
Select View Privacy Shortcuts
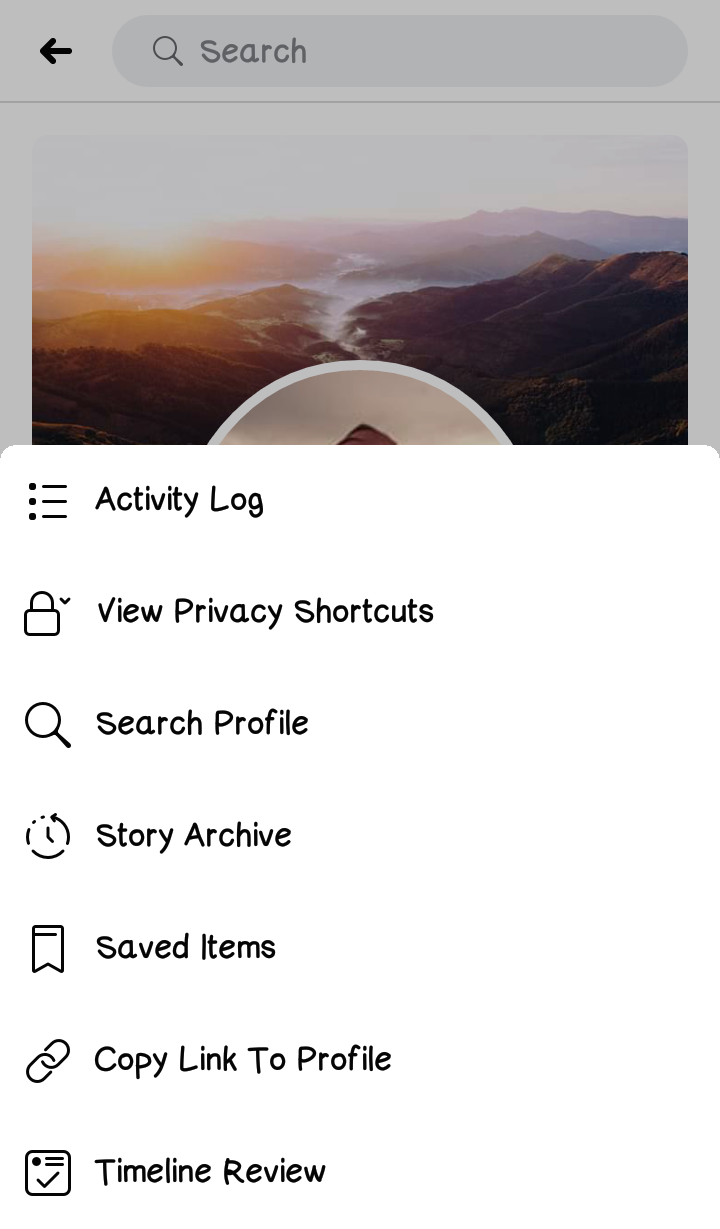[x=264, y=612]
